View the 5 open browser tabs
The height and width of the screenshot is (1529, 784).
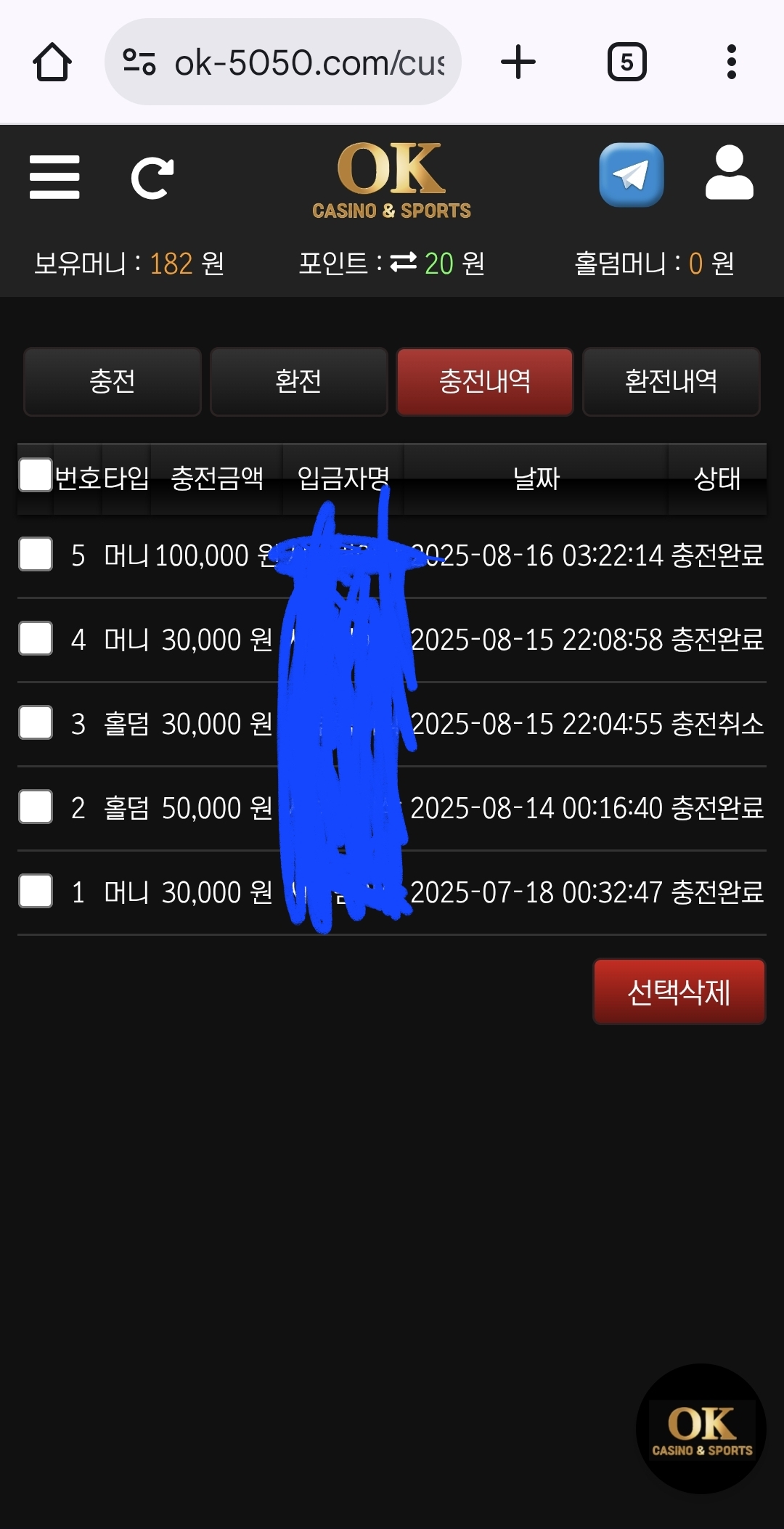click(626, 62)
